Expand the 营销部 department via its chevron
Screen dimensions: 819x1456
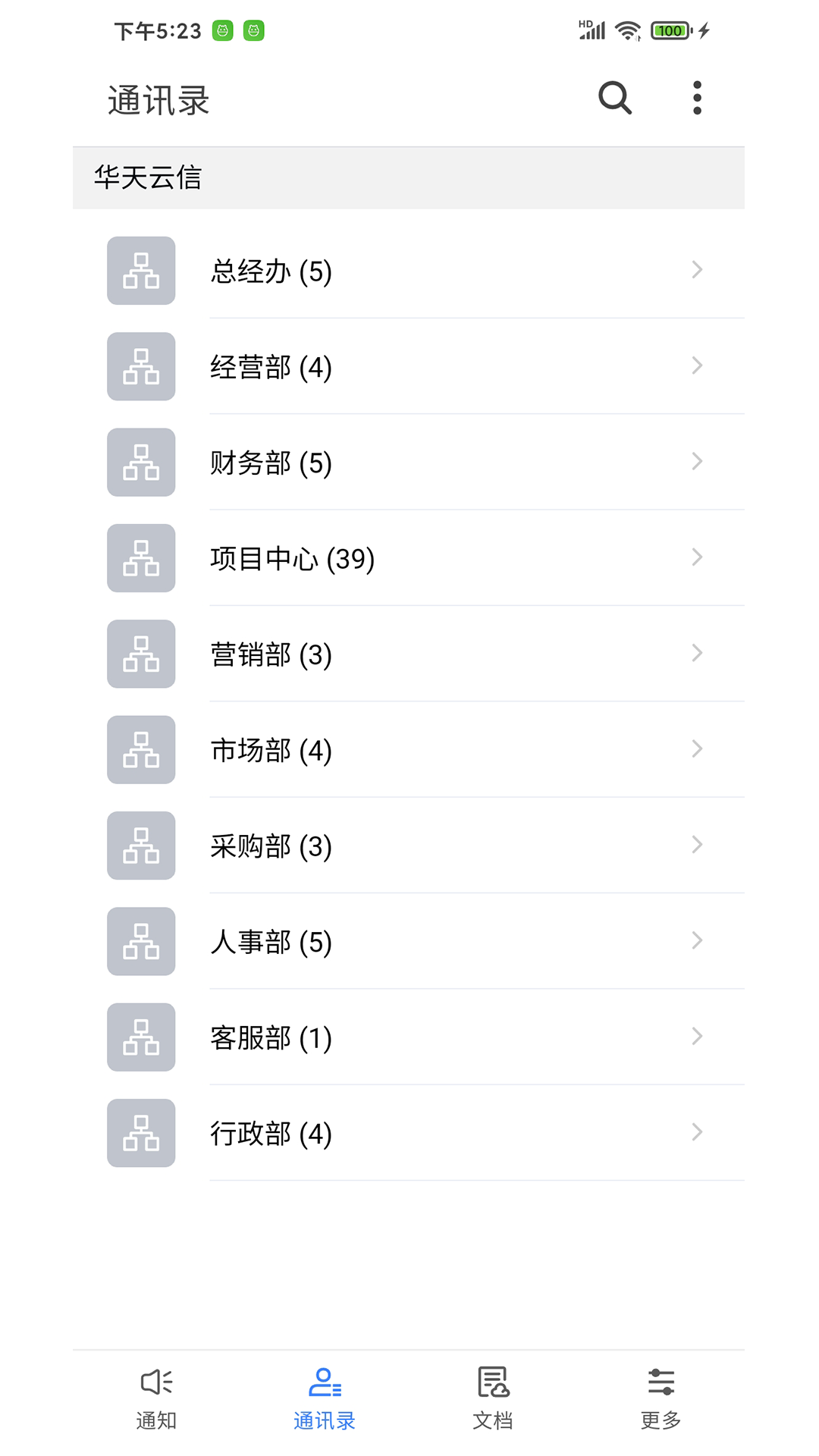(x=697, y=653)
